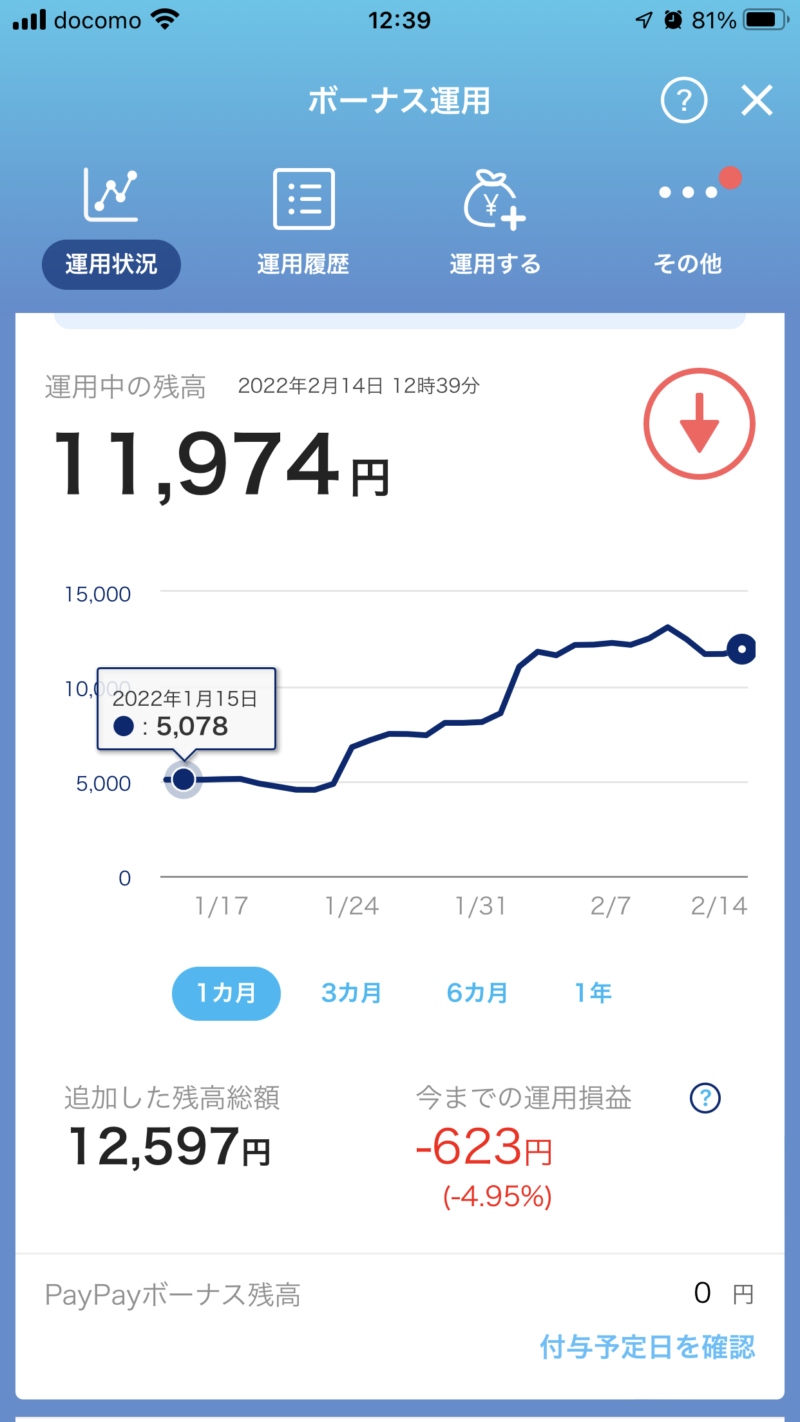
Task: Tap the 1月15日 data point on chart
Action: click(x=183, y=779)
